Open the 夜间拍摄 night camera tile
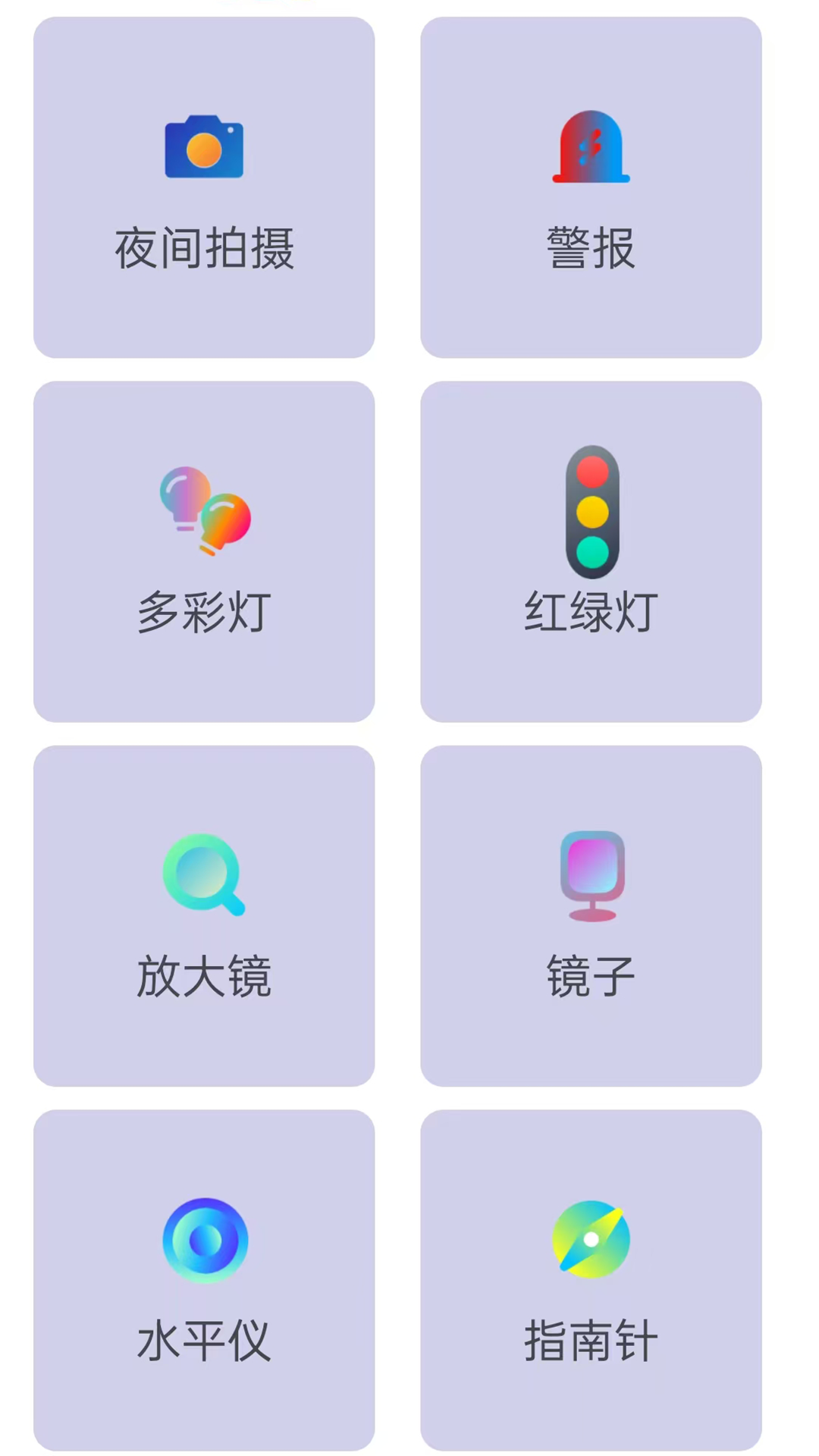Viewport: 819px width, 1456px height. pos(204,187)
